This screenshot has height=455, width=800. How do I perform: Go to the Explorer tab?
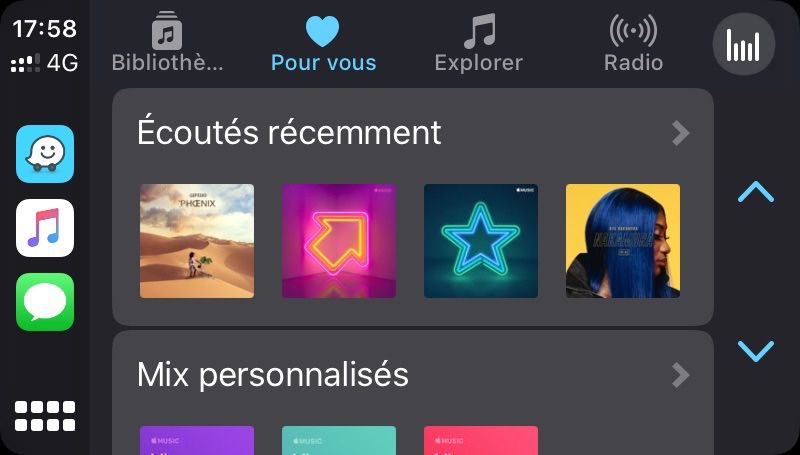pyautogui.click(x=478, y=43)
